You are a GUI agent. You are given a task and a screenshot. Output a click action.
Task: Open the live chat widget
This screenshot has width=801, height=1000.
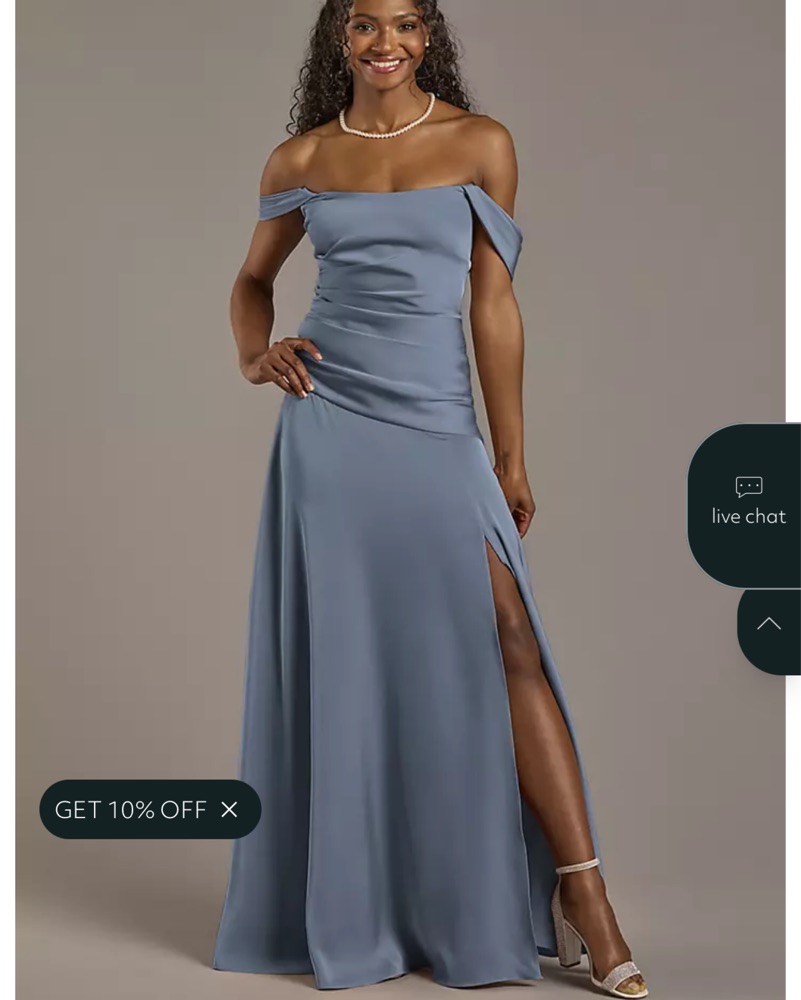pos(747,503)
